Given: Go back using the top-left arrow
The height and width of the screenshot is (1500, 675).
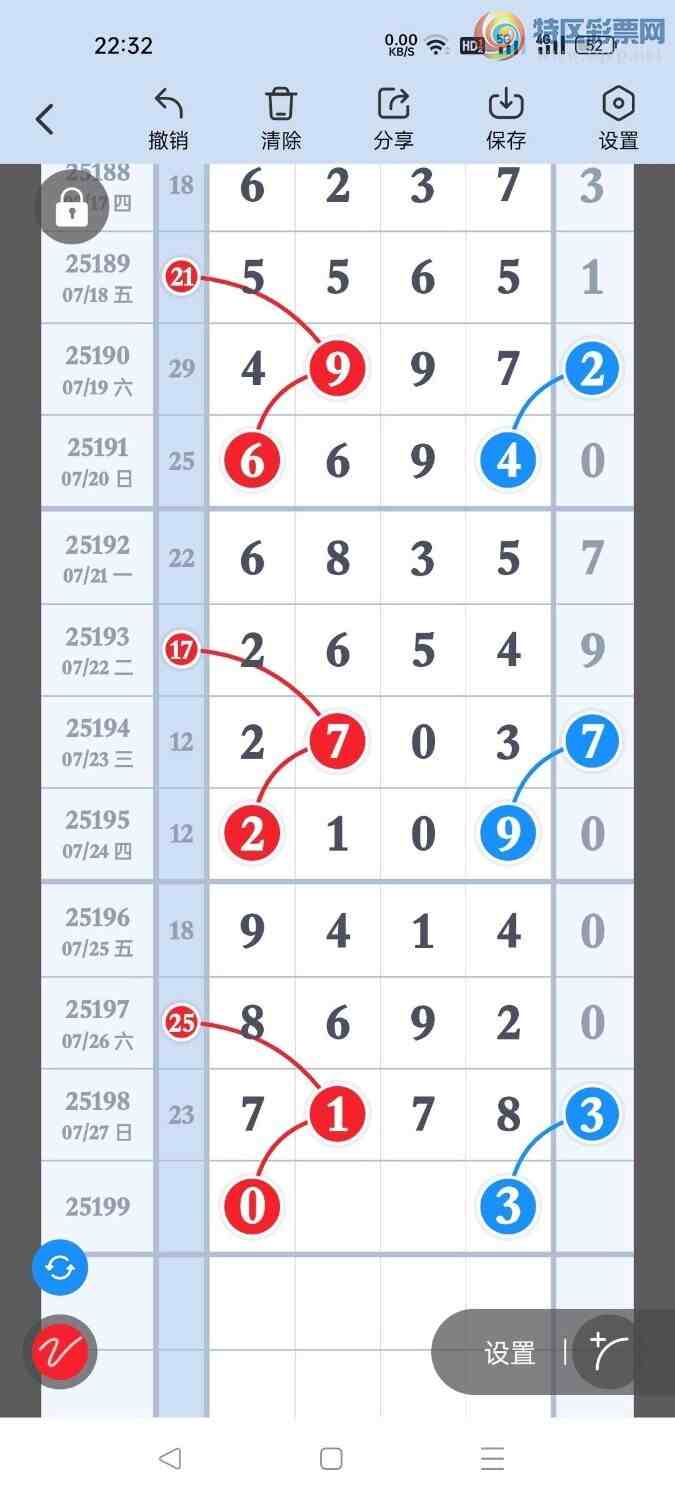Looking at the screenshot, I should (x=44, y=120).
